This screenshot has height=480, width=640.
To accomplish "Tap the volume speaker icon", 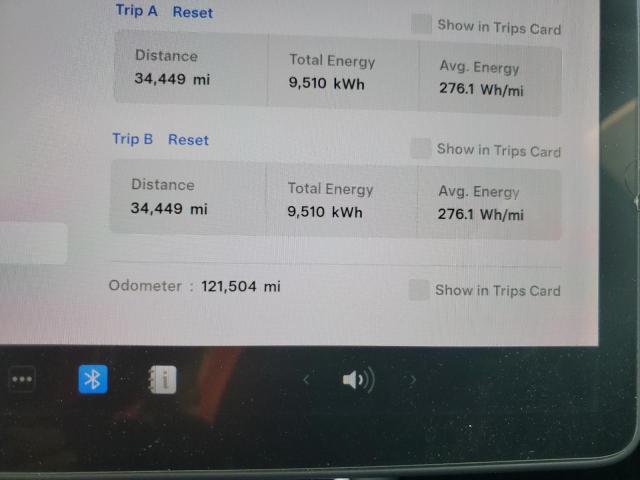I will coord(357,380).
